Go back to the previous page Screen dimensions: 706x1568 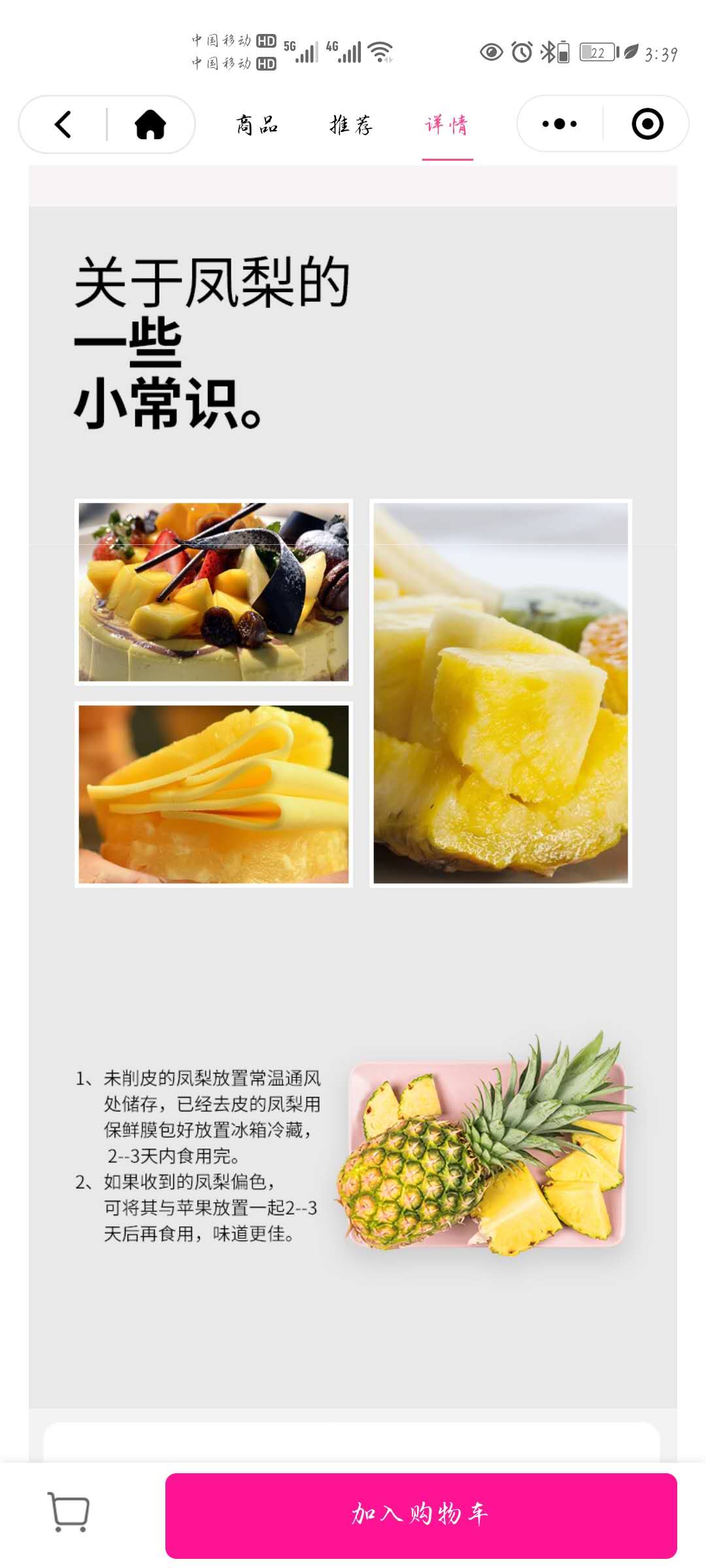click(63, 124)
